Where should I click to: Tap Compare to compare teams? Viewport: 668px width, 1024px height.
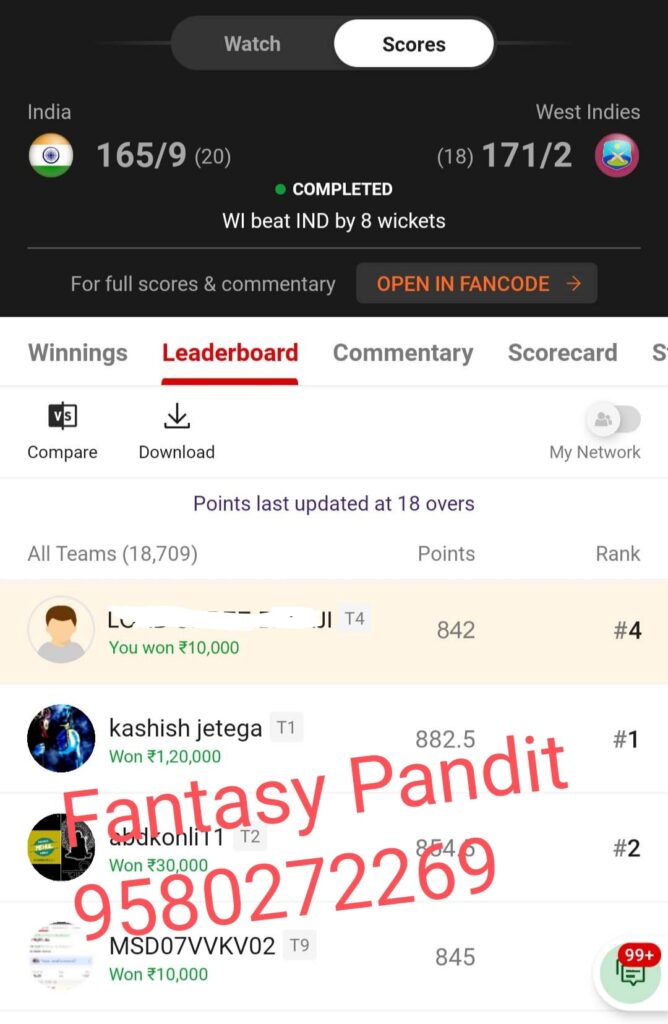(x=62, y=430)
